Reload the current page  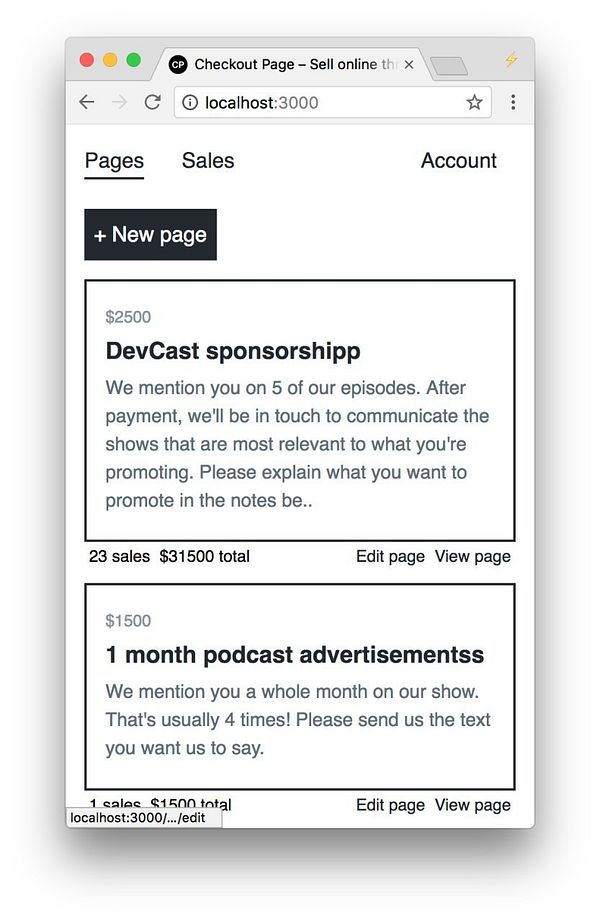click(152, 102)
